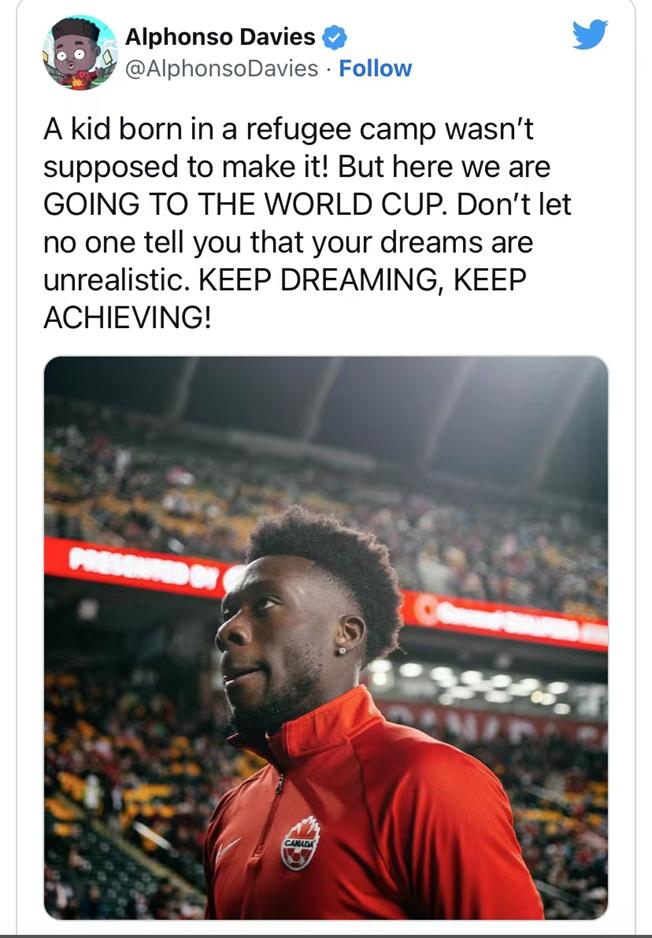Open the Alphonso Davies display name
Screen dimensions: 652x938
point(220,38)
